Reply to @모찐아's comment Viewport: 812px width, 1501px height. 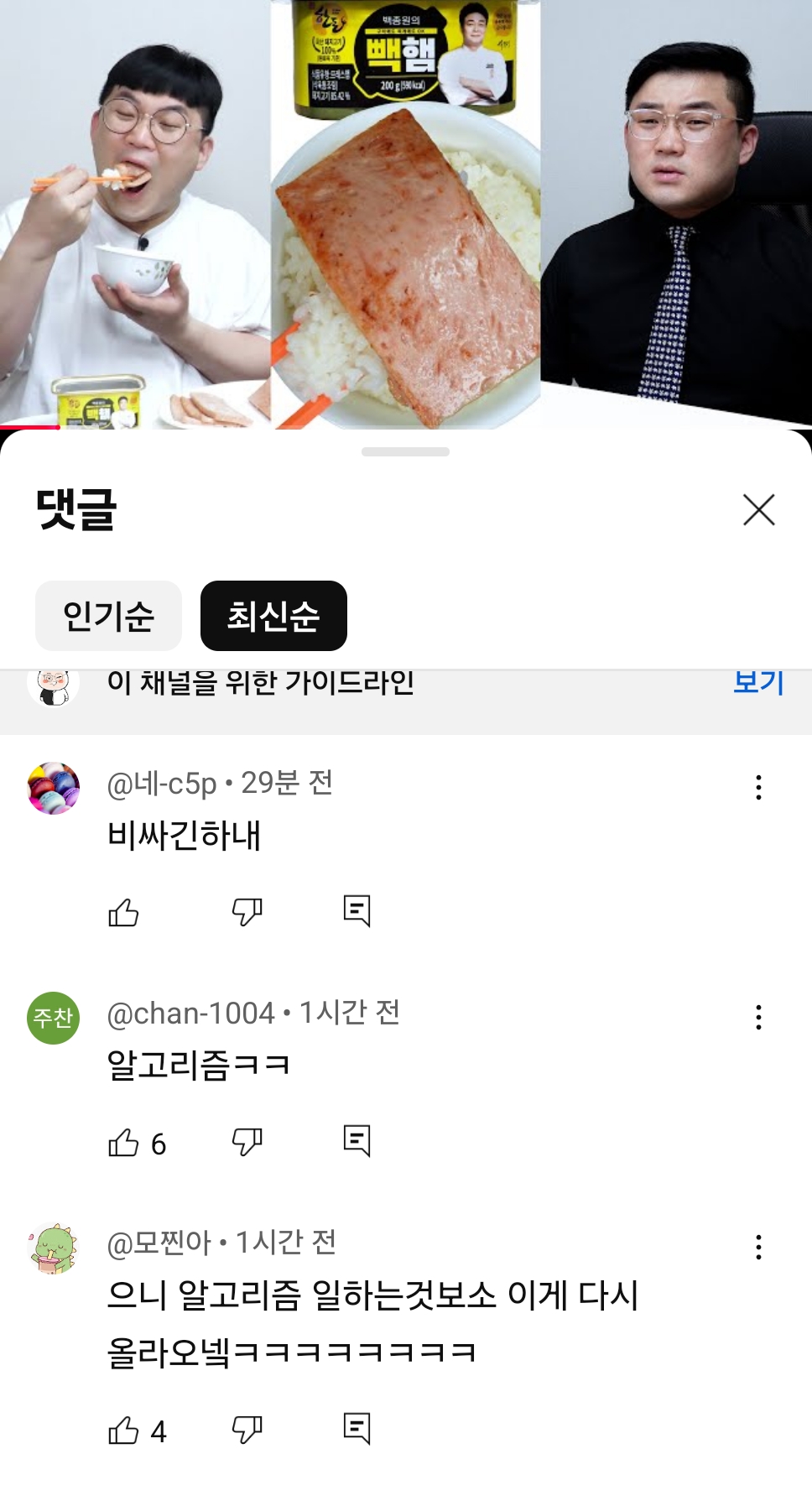point(357,1428)
